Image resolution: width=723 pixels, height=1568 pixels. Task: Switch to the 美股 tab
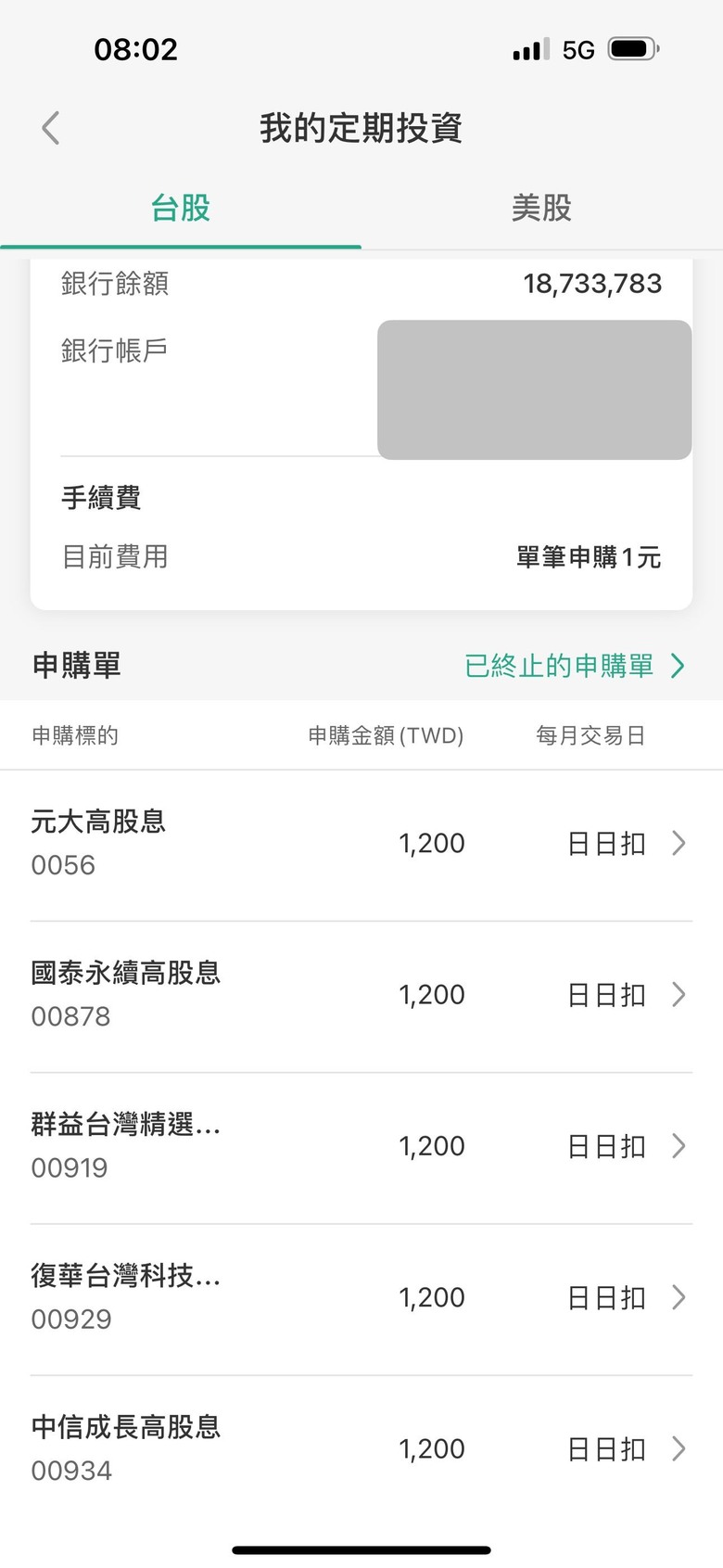click(542, 209)
